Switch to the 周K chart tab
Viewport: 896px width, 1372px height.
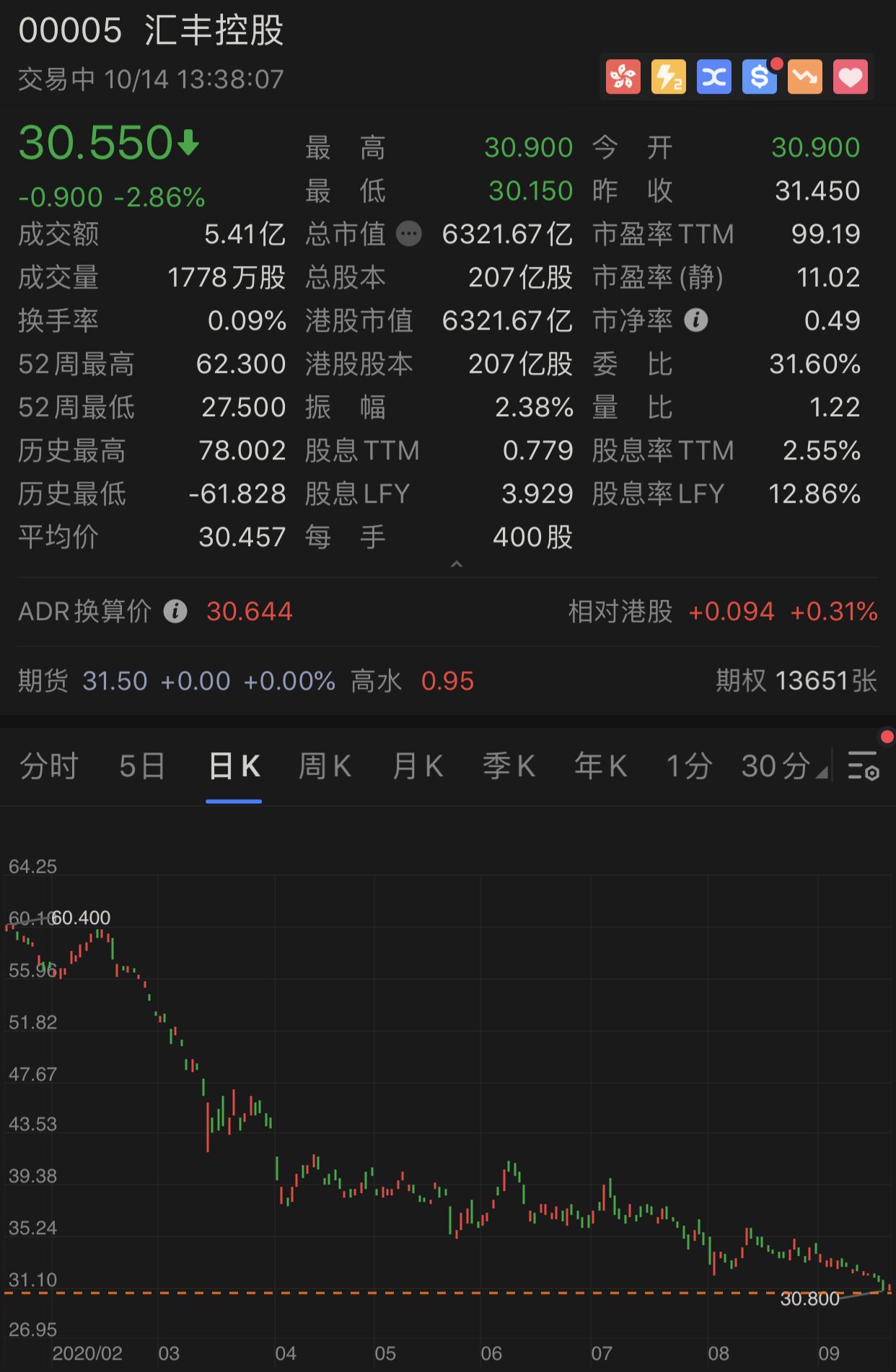pos(324,766)
